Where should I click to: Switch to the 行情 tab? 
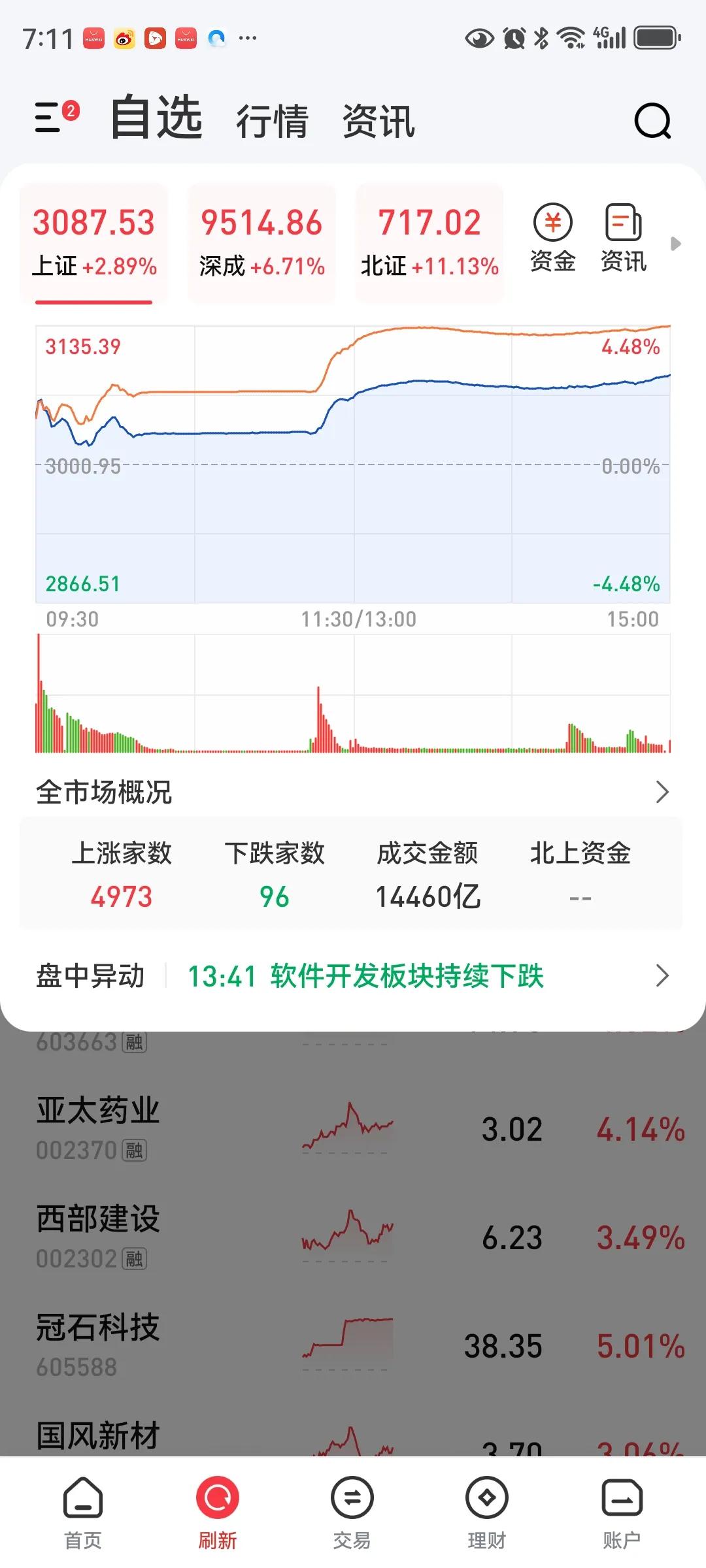click(x=272, y=121)
